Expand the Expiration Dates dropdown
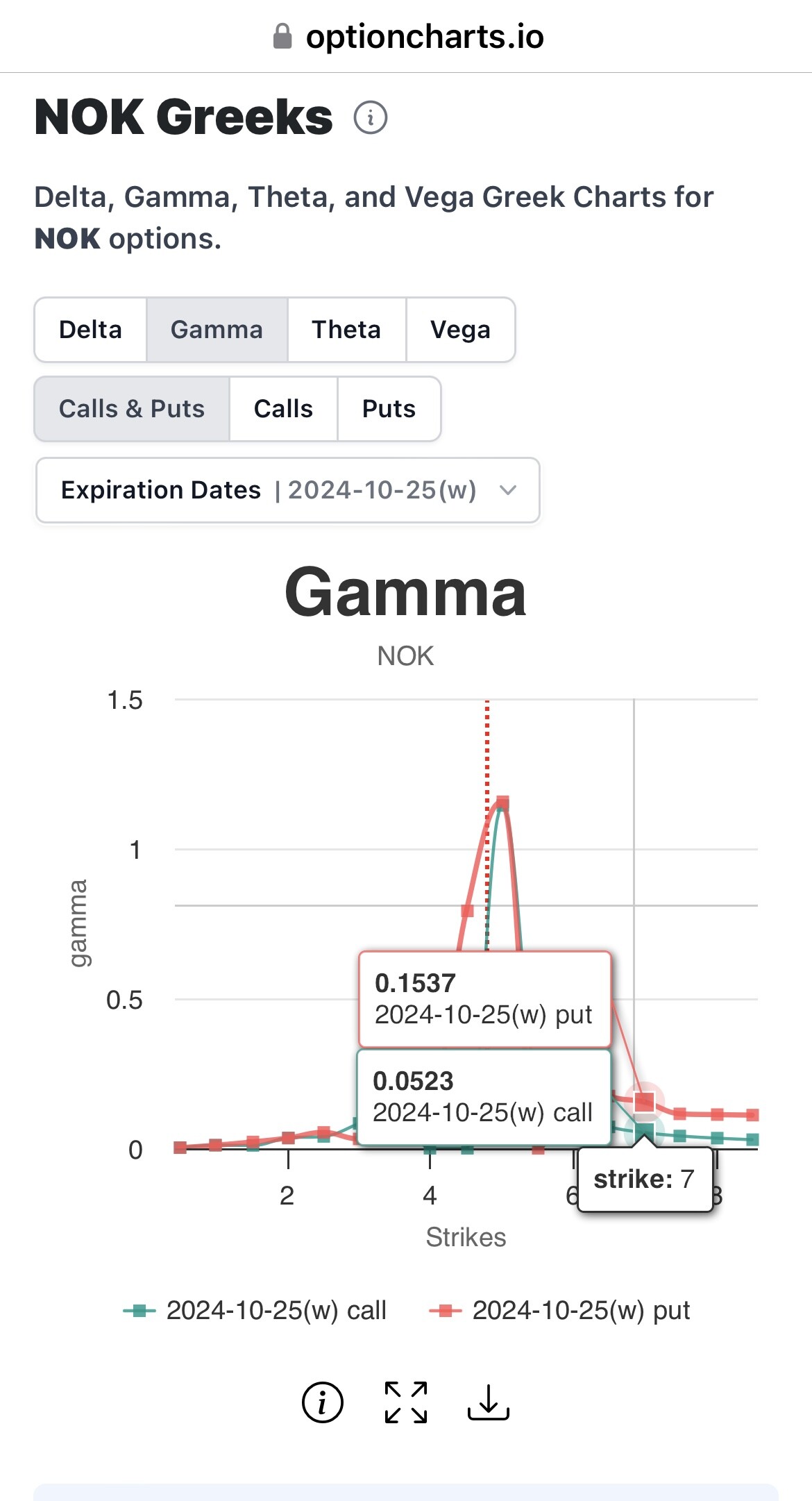The height and width of the screenshot is (1501, 812). point(288,490)
